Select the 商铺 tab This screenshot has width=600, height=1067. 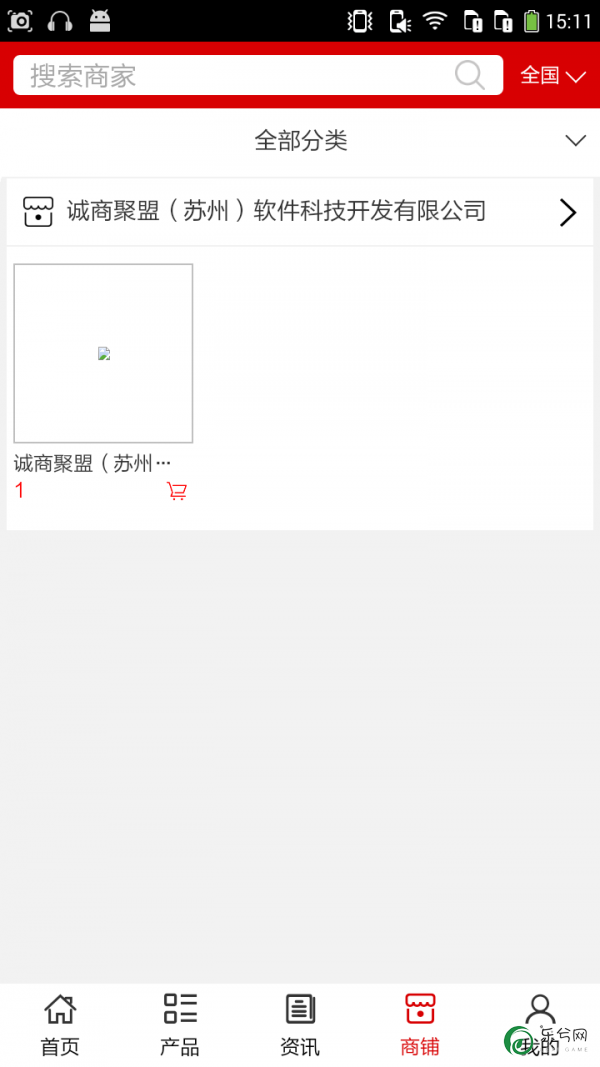pyautogui.click(x=420, y=1024)
